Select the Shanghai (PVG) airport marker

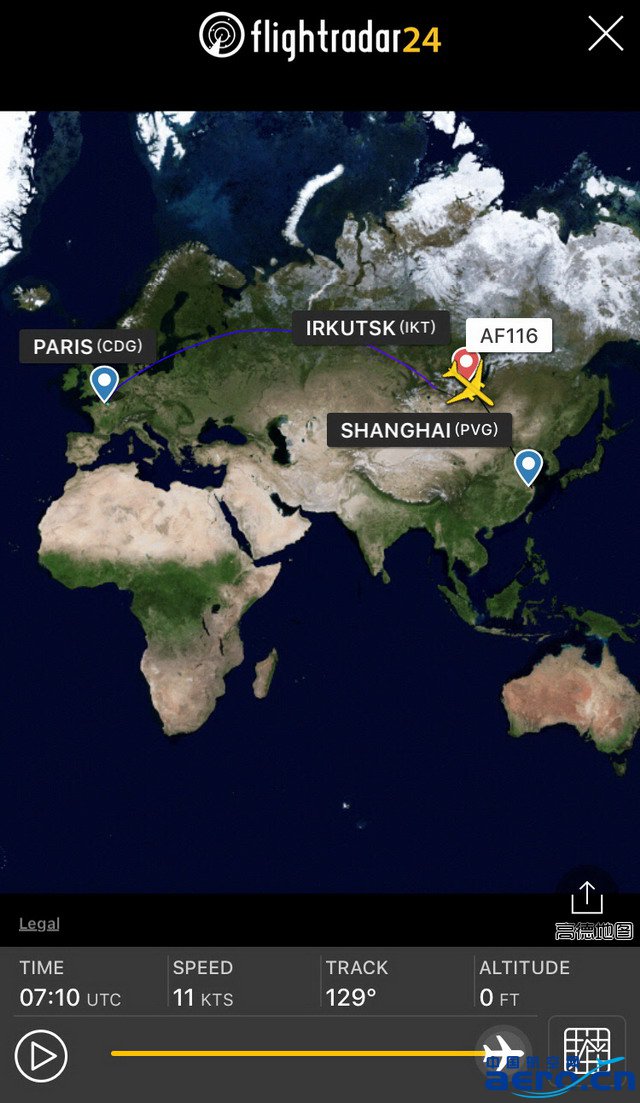click(x=527, y=466)
